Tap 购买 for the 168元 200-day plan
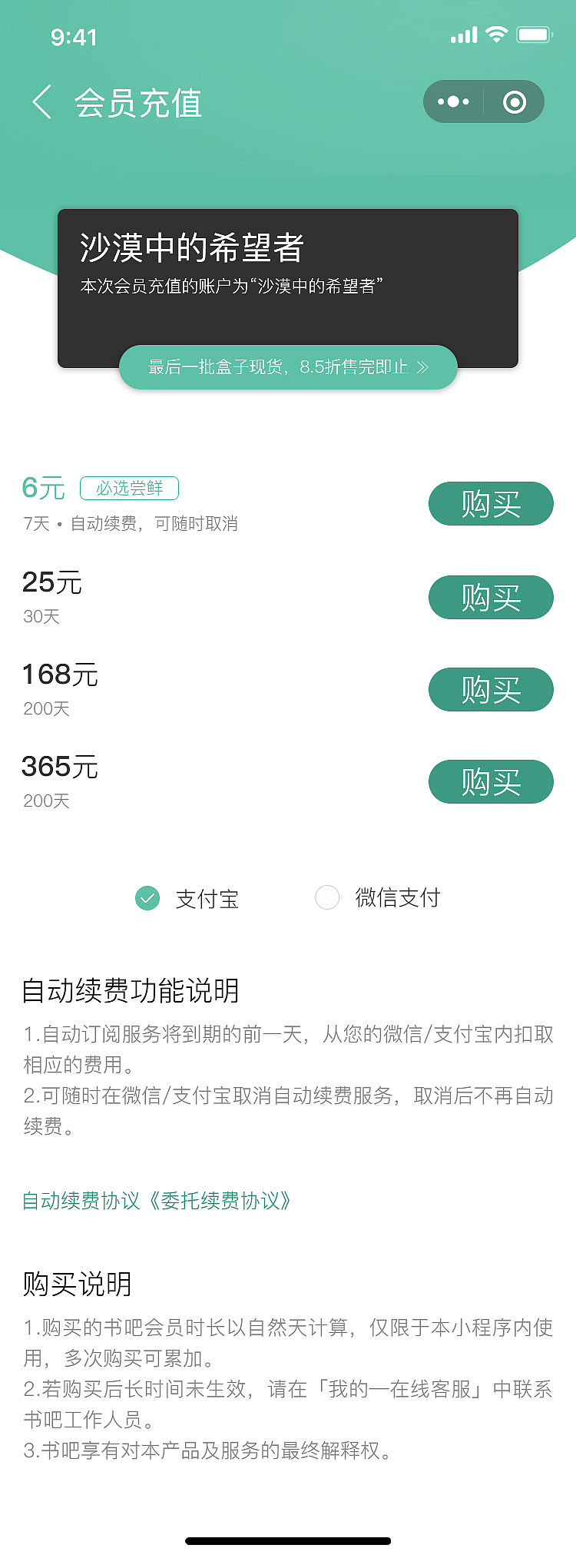This screenshot has height=1568, width=576. coord(491,690)
